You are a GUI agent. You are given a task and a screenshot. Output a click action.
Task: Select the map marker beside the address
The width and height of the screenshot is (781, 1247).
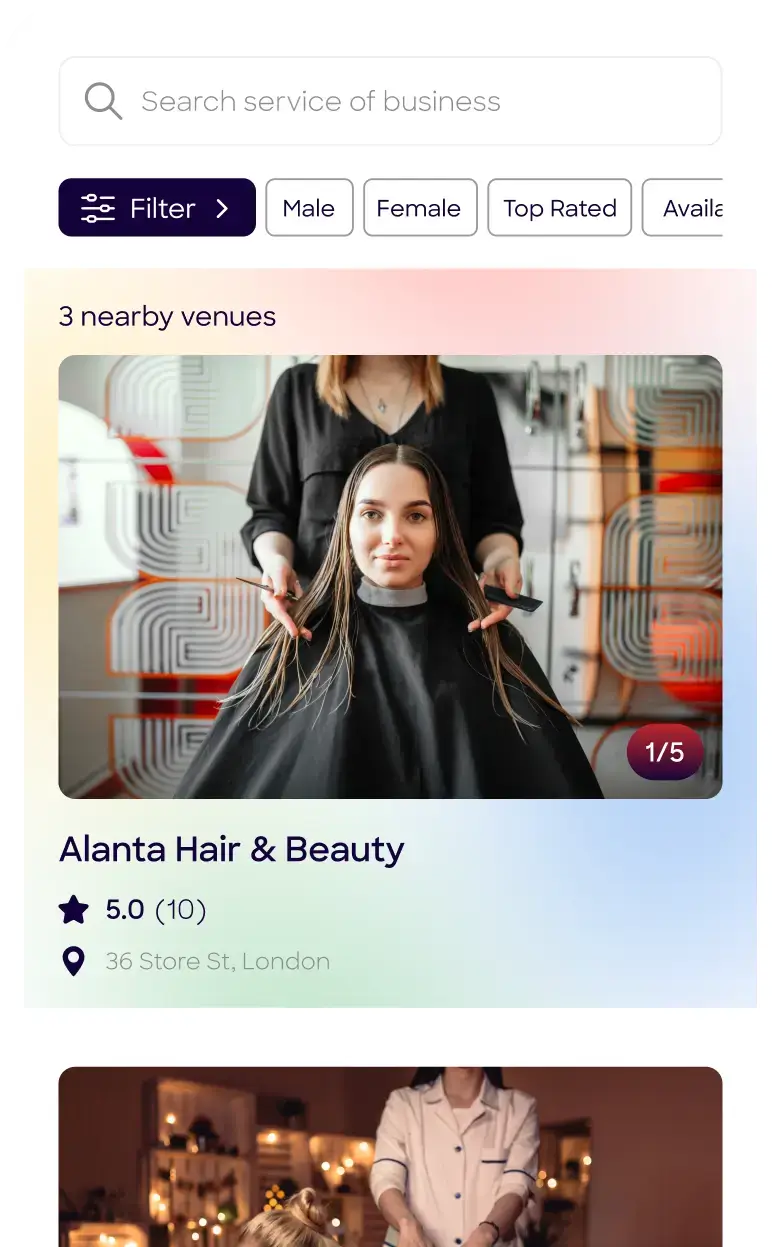point(71,960)
